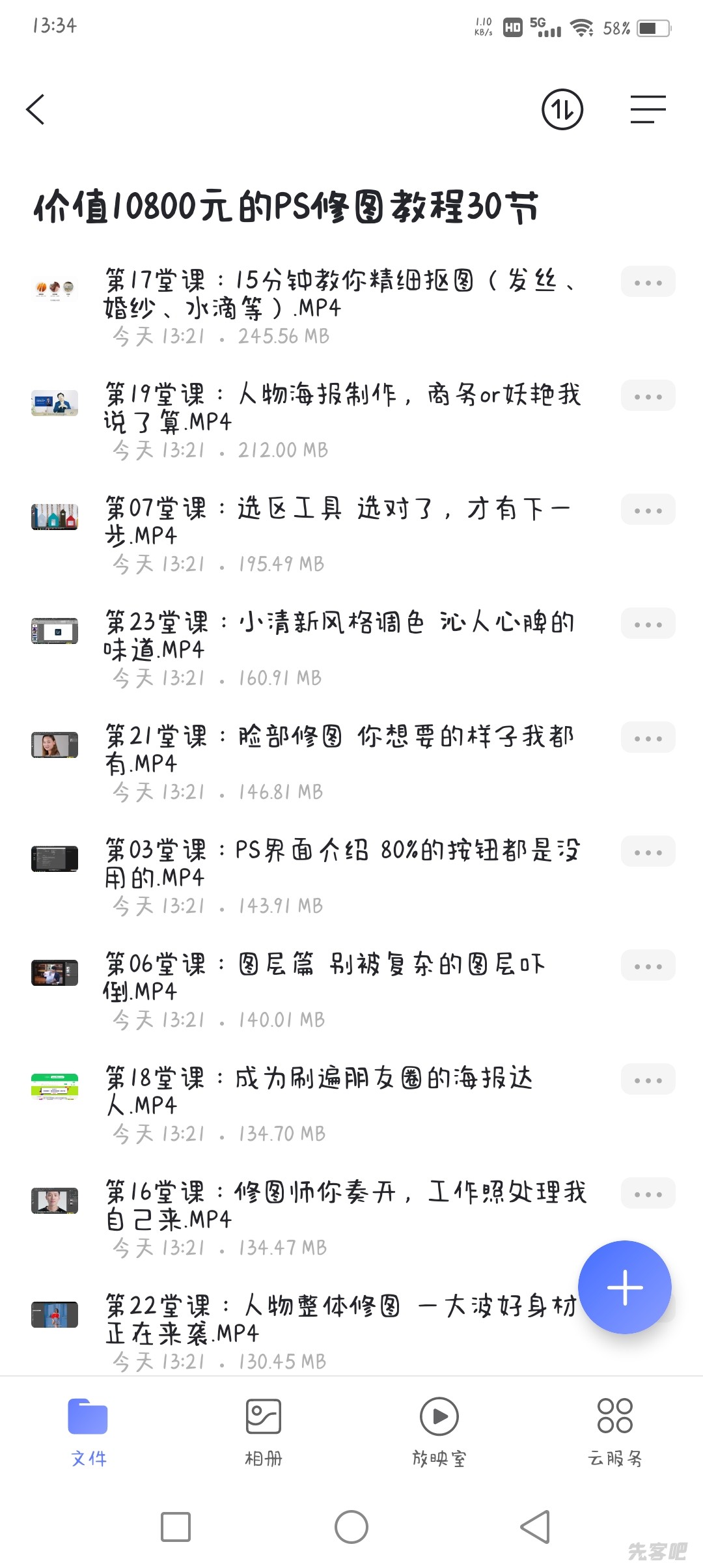Open the system recent apps view

[176, 1527]
